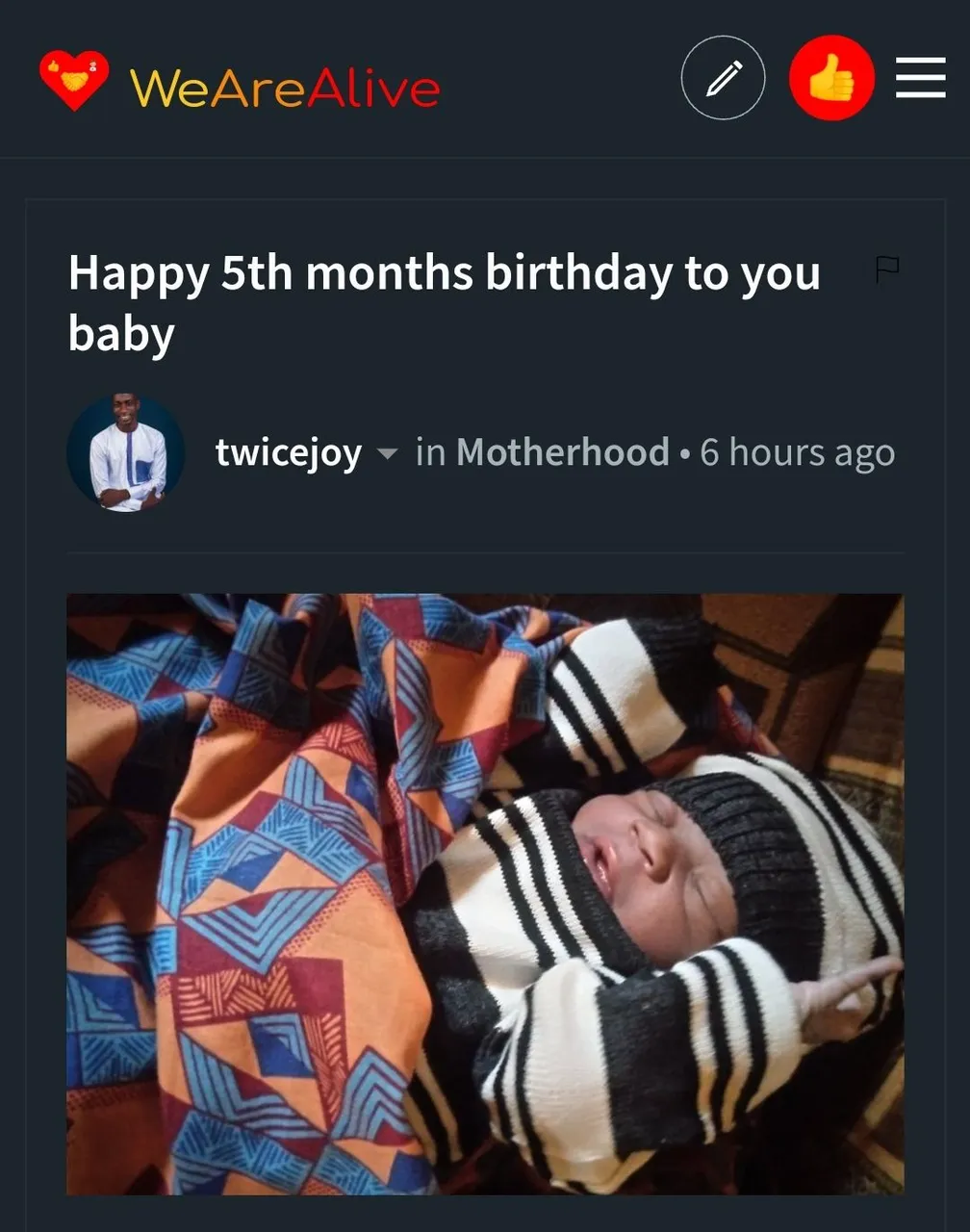The image size is (970, 1232).
Task: Open the hamburger menu
Action: pos(920,78)
